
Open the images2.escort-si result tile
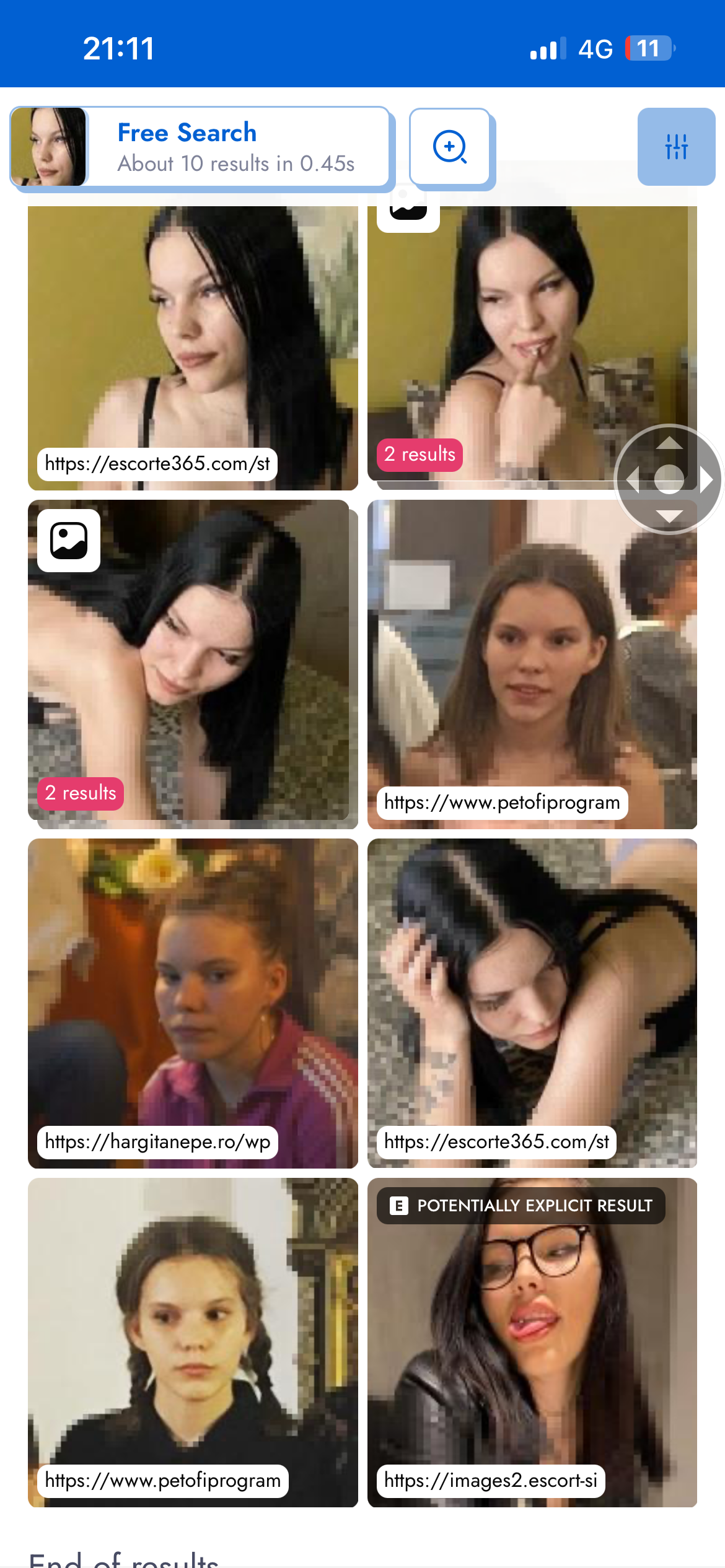click(532, 1342)
